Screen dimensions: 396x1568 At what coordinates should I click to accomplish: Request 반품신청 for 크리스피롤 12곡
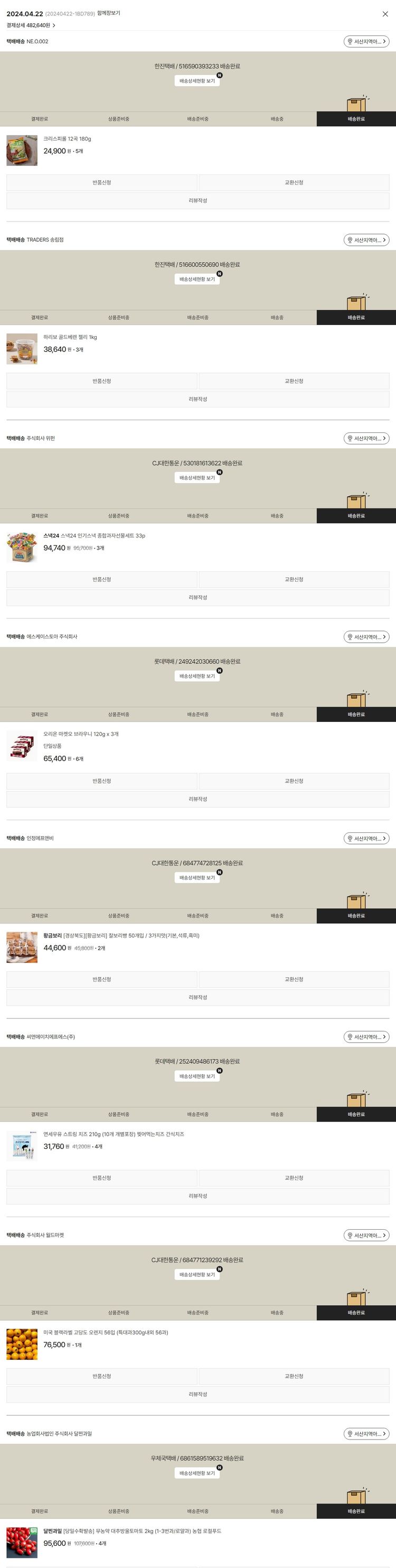101,183
